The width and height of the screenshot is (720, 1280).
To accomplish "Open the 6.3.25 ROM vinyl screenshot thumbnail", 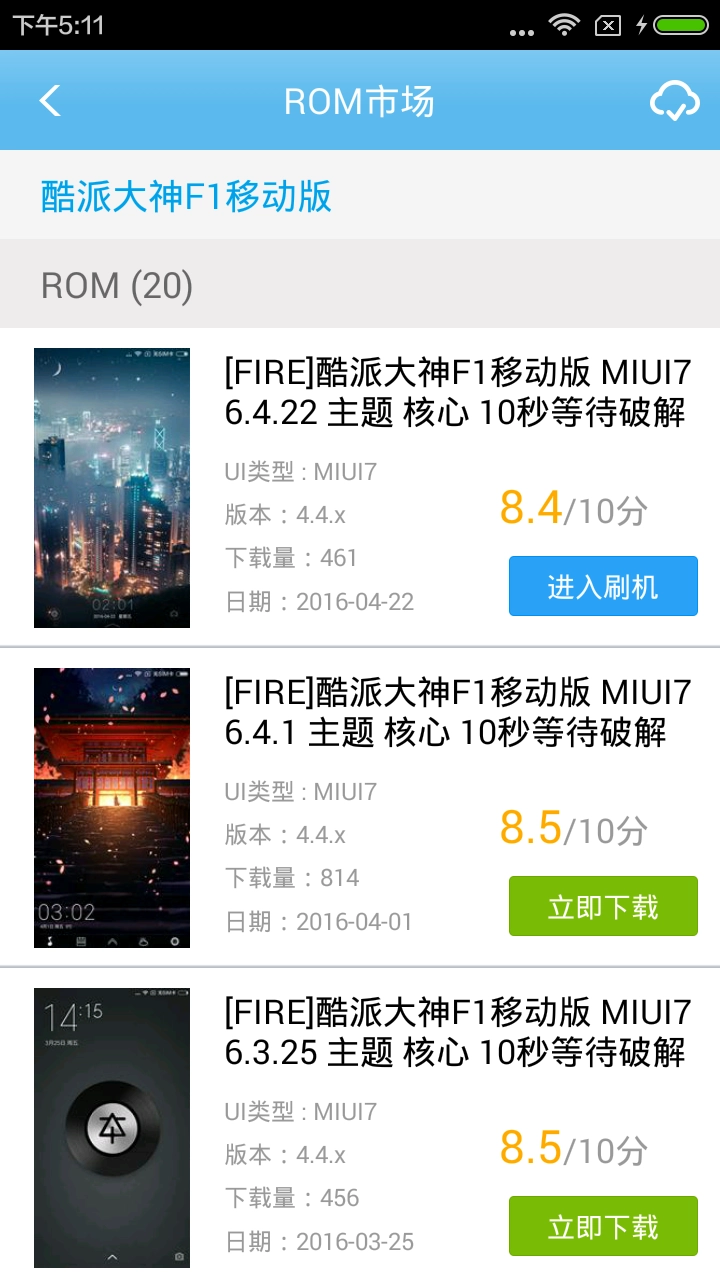I will (x=111, y=1126).
